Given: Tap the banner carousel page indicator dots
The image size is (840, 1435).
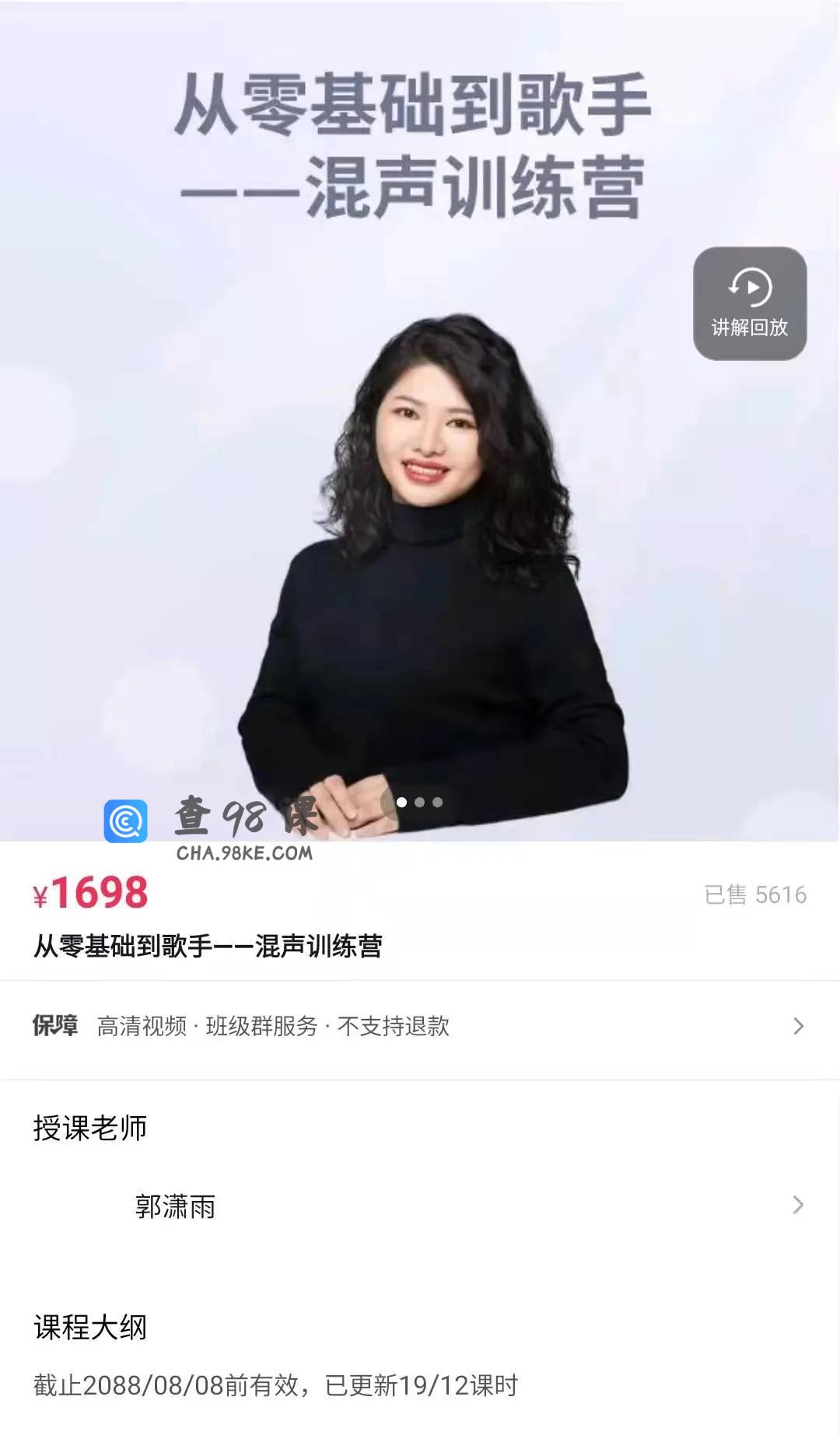Looking at the screenshot, I should click(x=419, y=802).
